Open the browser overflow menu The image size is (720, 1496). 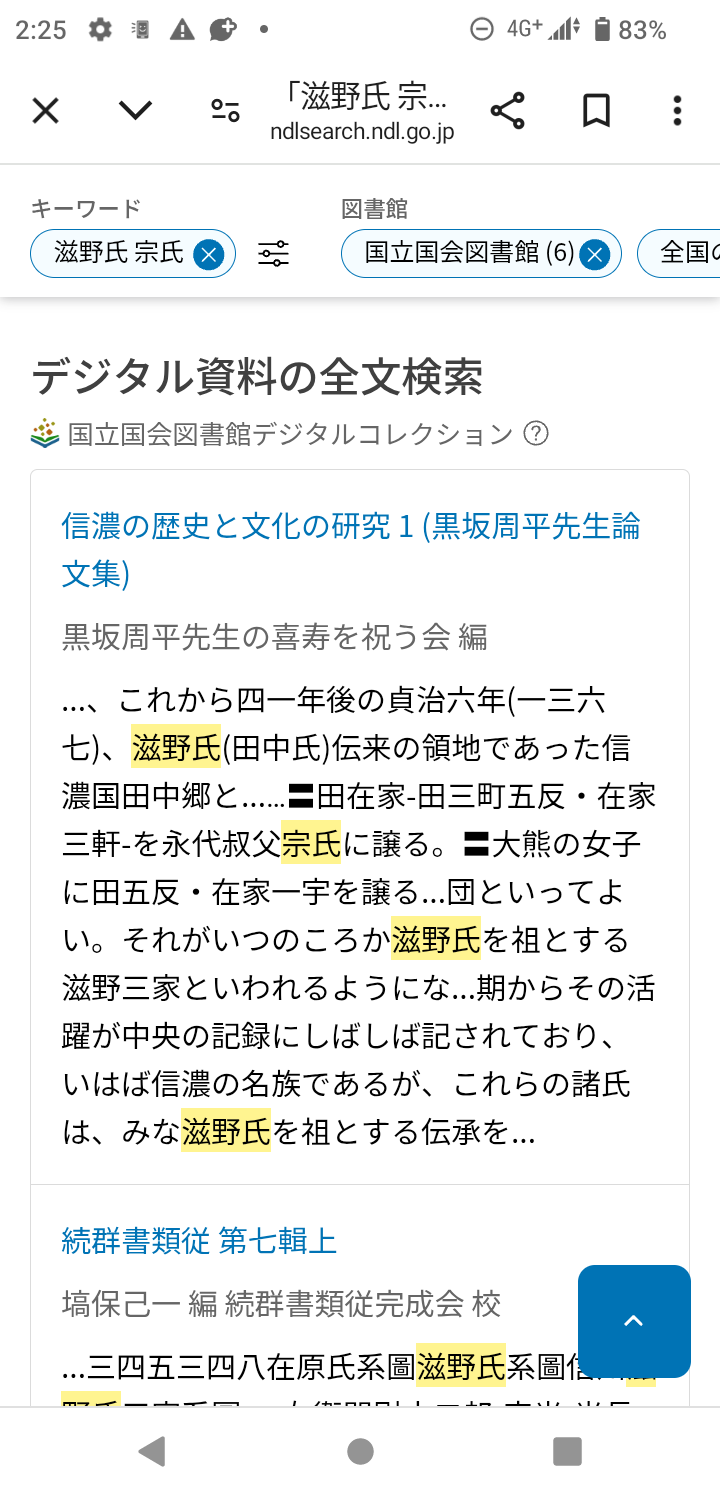click(x=677, y=111)
